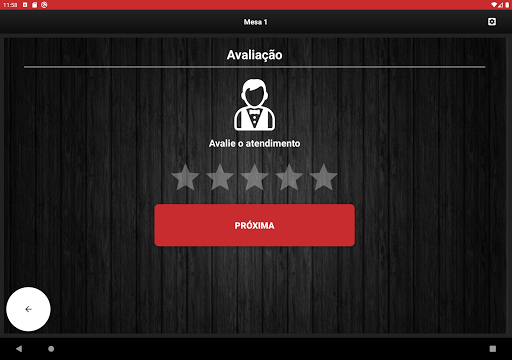Open the recent apps overview
Viewport: 512px width, 360px height.
[x=493, y=349]
